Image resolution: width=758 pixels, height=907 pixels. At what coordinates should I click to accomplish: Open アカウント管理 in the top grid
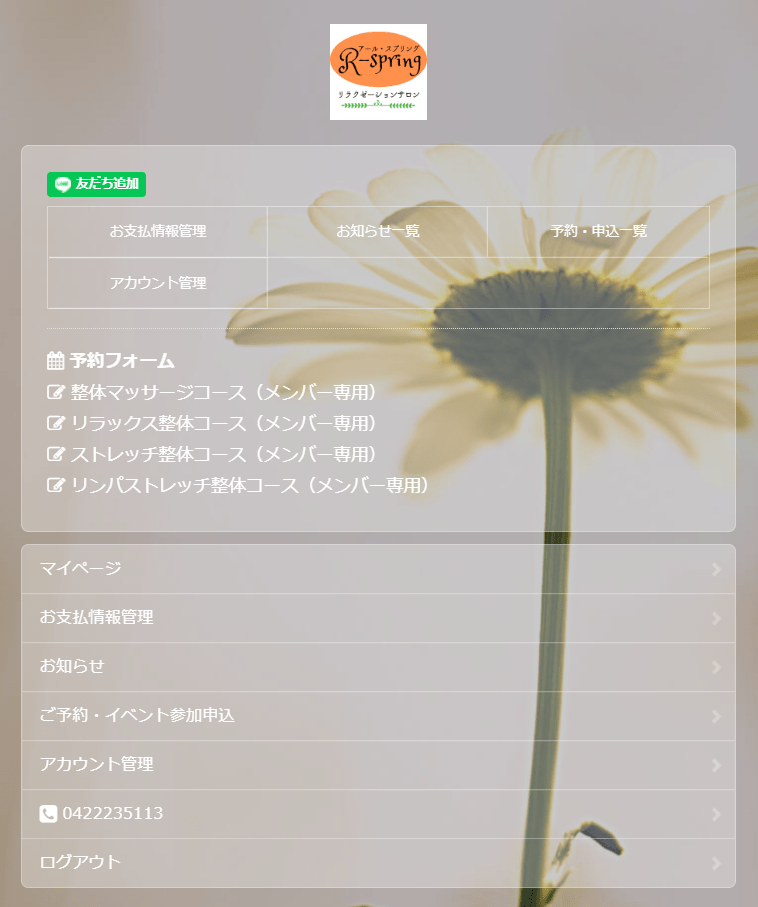(x=158, y=283)
